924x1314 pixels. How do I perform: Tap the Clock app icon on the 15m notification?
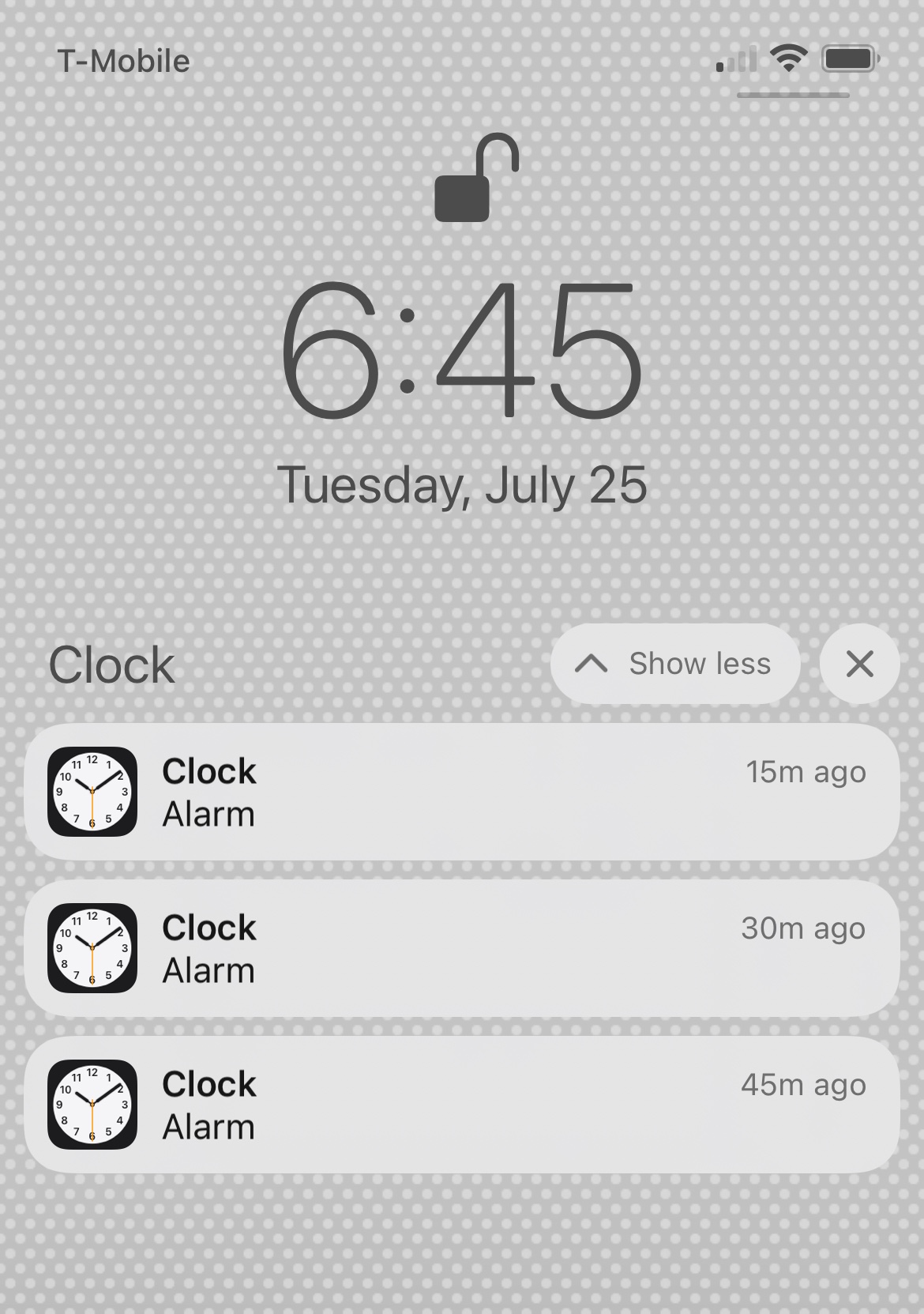point(92,791)
